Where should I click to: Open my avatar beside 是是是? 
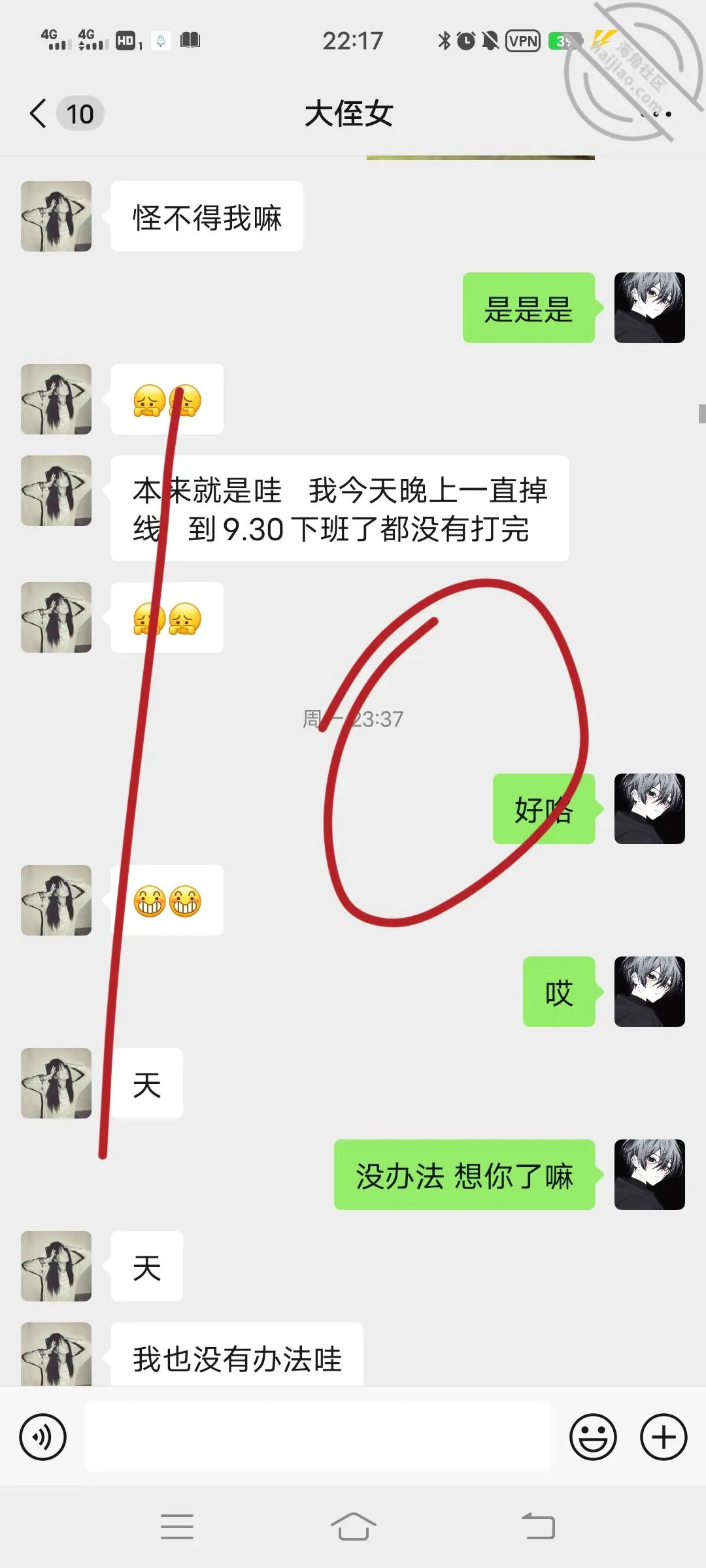tap(650, 308)
